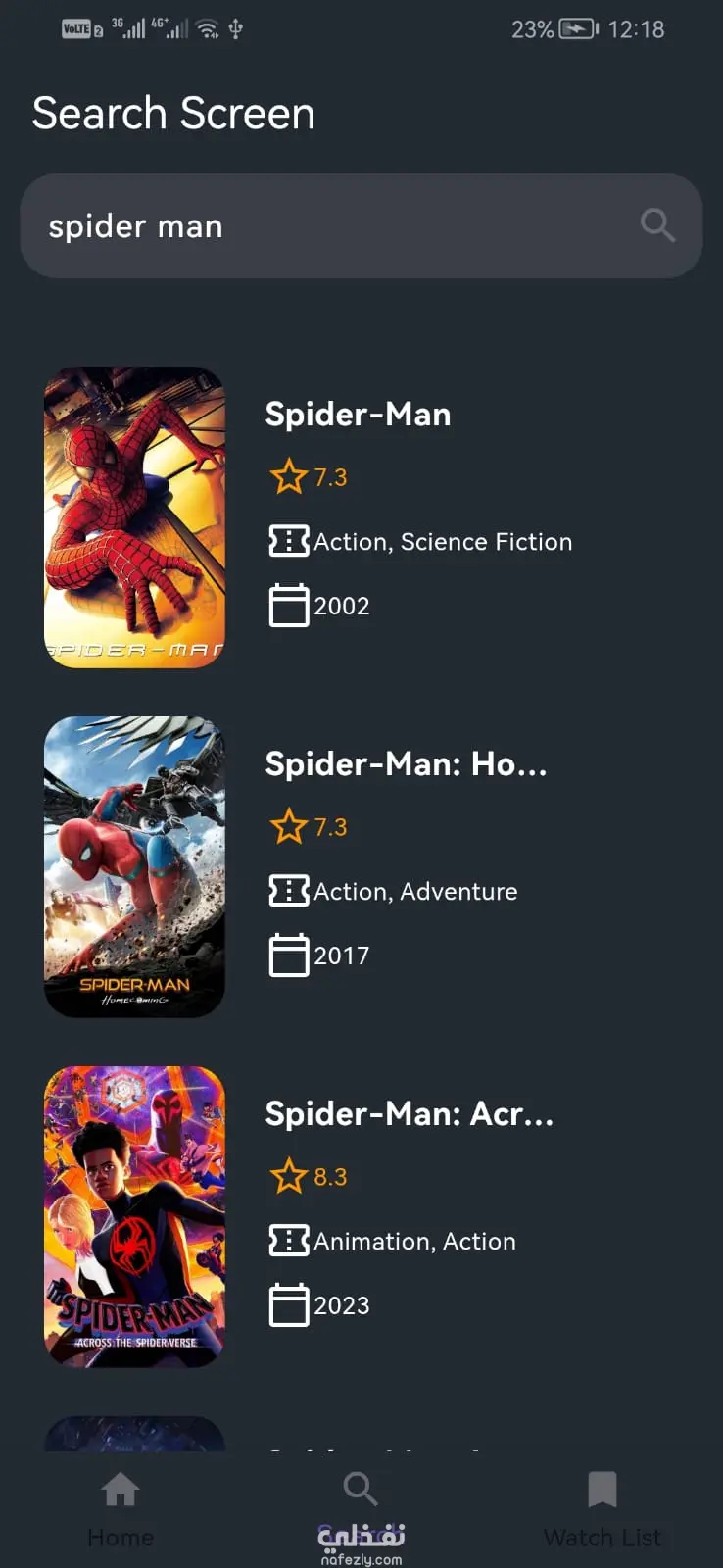723x1568 pixels.
Task: Open the Spider-Man 2002 result
Action: click(358, 415)
